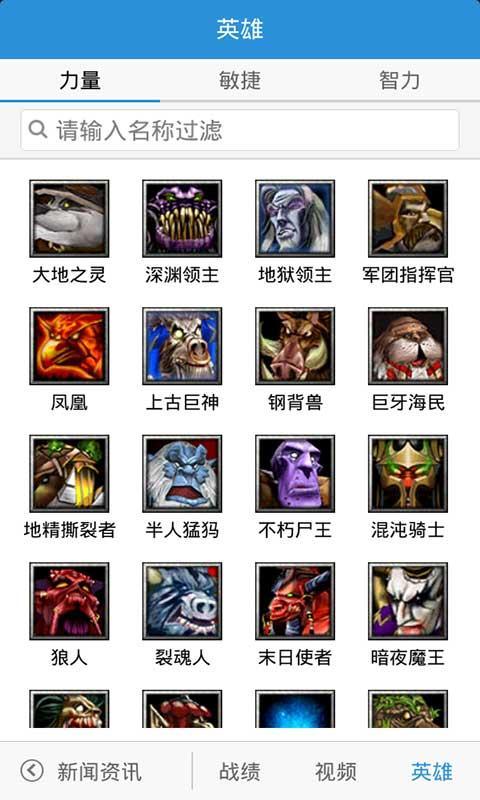Screen dimensions: 480x800
Task: Switch to the 敏捷 tab
Action: tap(240, 80)
